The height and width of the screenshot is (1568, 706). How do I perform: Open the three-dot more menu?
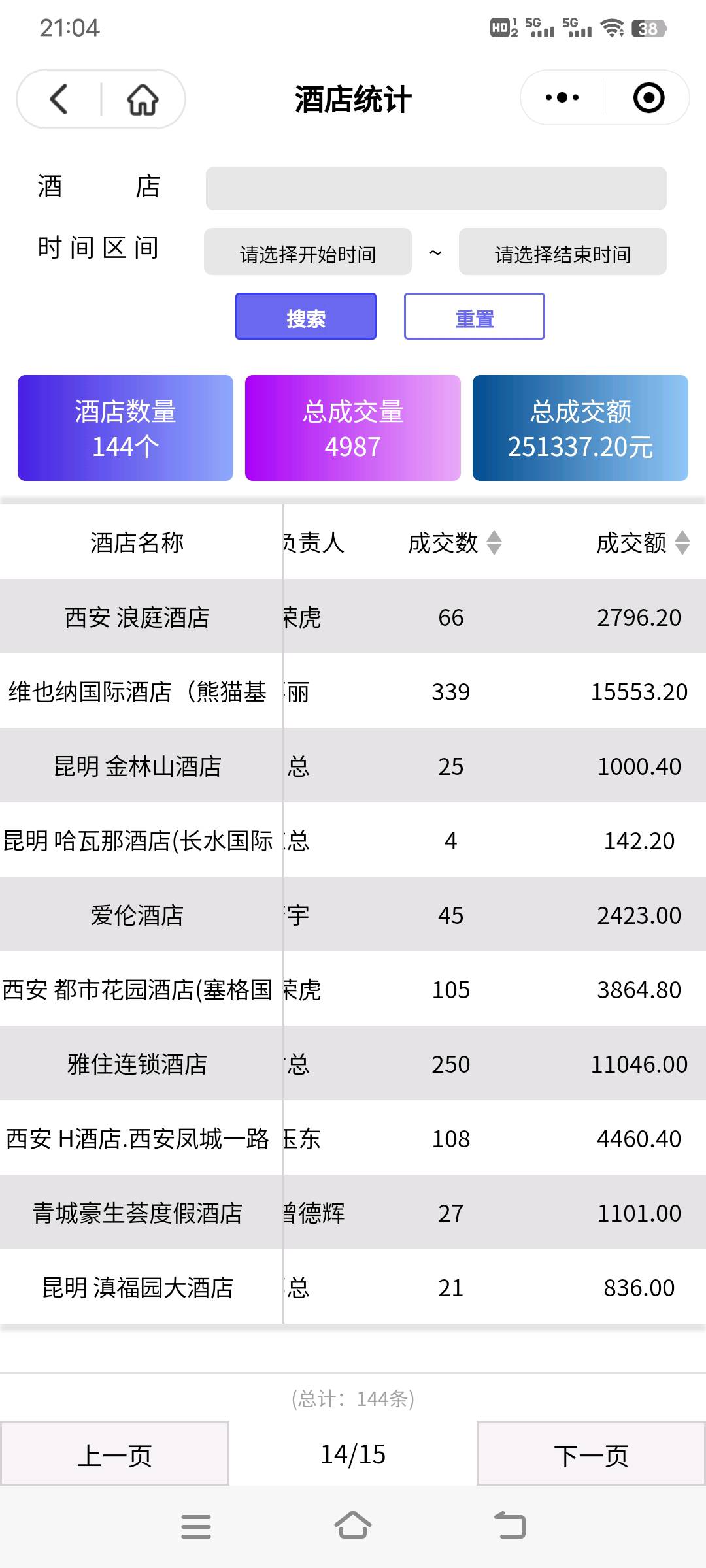[x=562, y=98]
